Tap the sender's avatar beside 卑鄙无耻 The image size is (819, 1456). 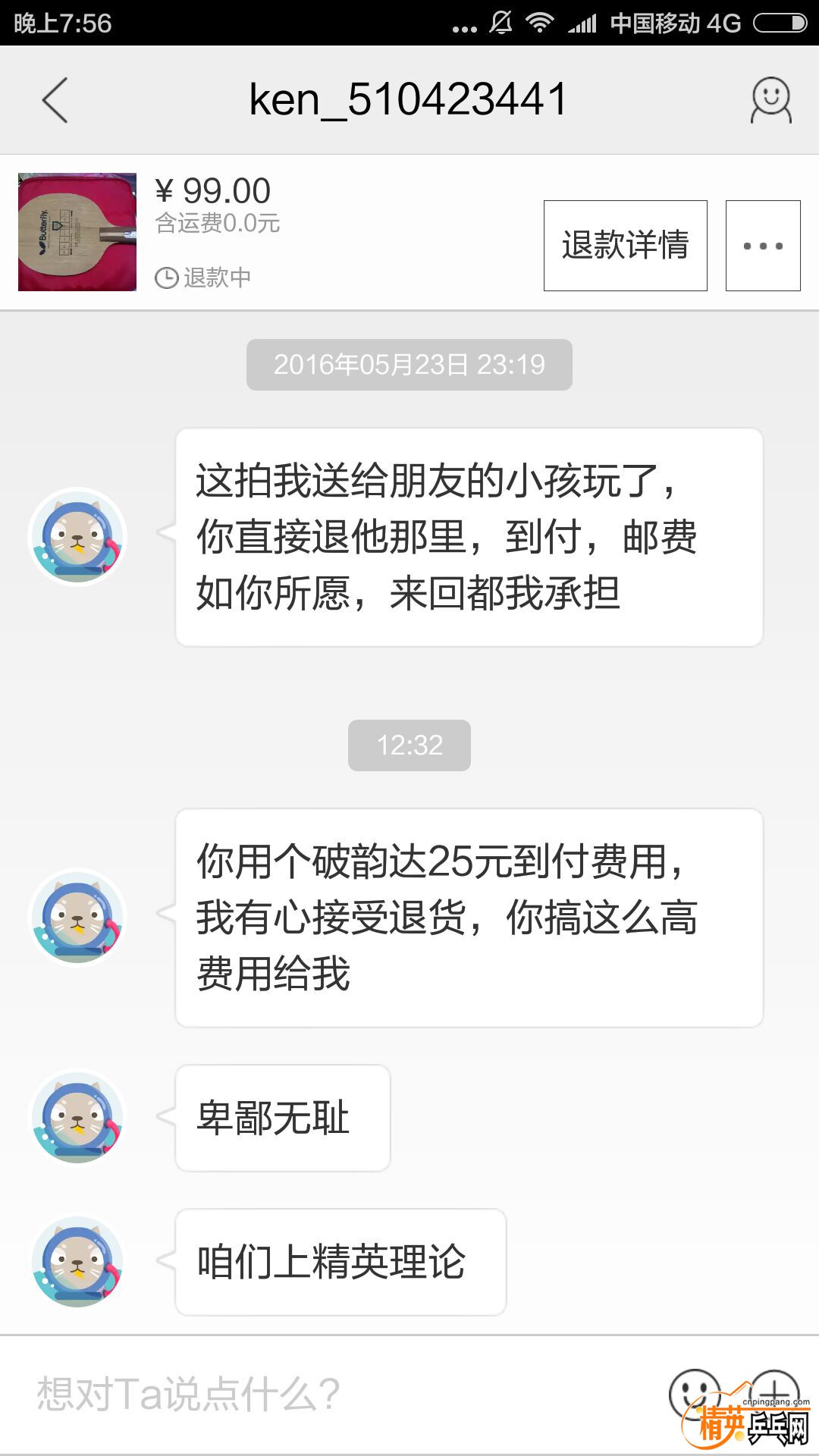pos(77,1118)
